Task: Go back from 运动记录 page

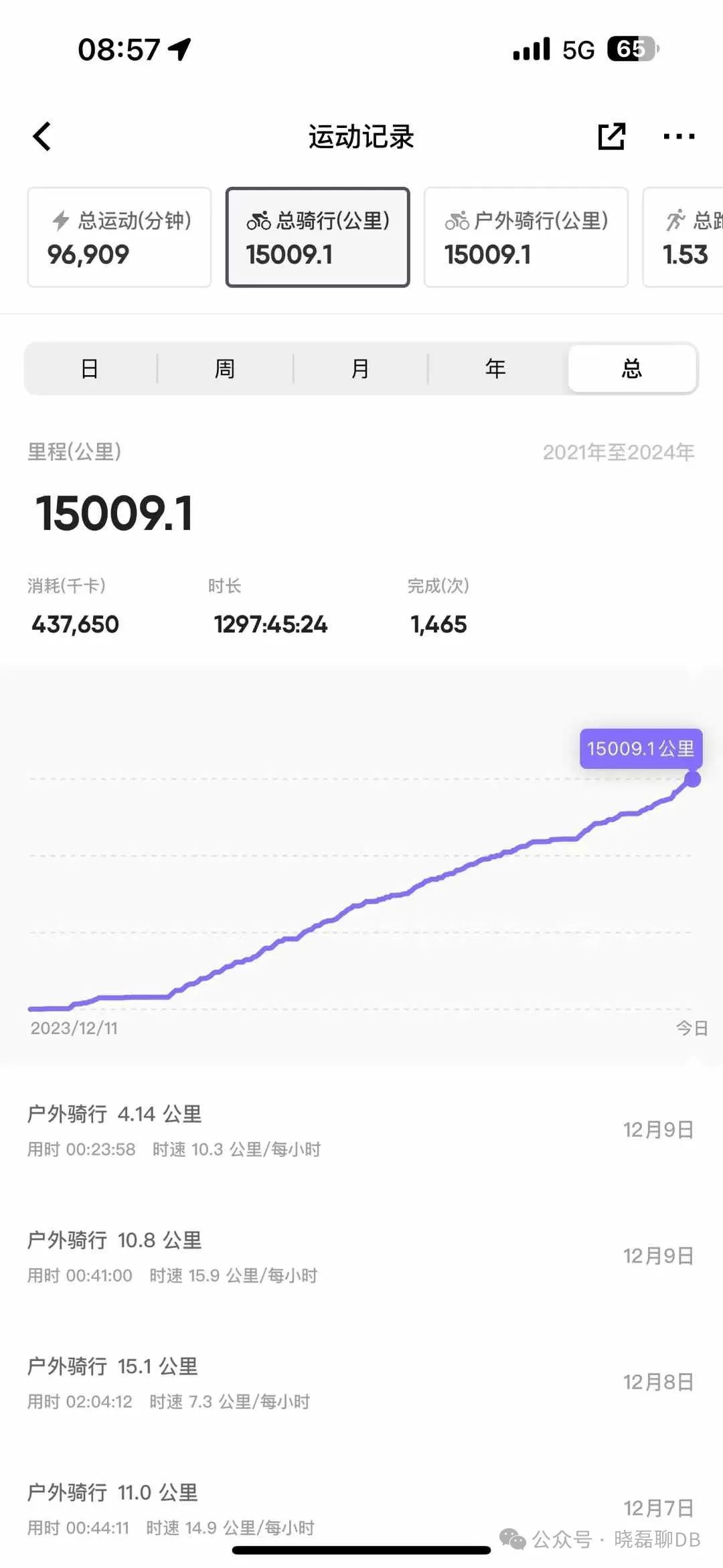Action: 42,137
